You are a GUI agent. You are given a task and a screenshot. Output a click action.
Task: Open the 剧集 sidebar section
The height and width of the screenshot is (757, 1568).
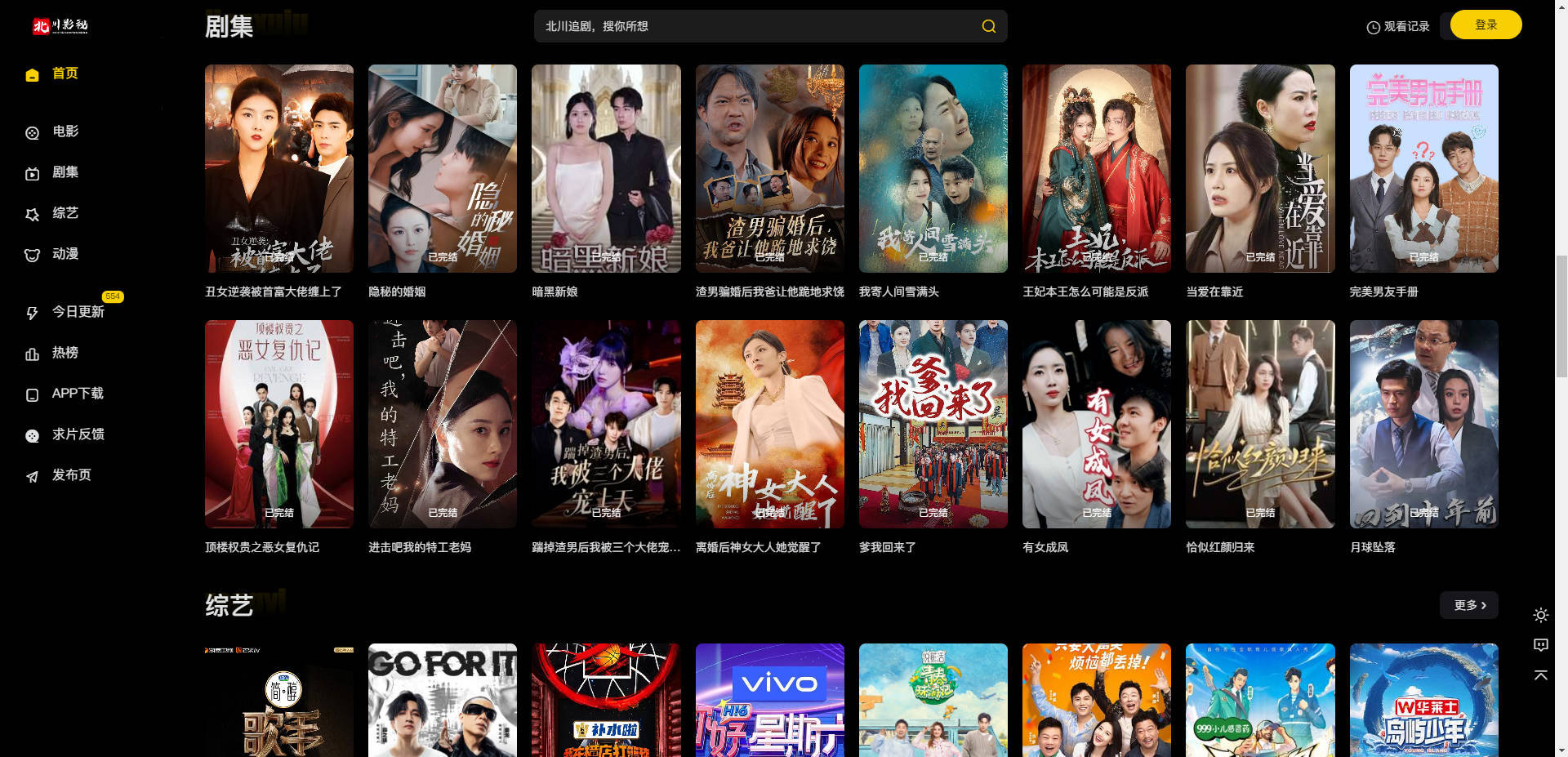[65, 172]
